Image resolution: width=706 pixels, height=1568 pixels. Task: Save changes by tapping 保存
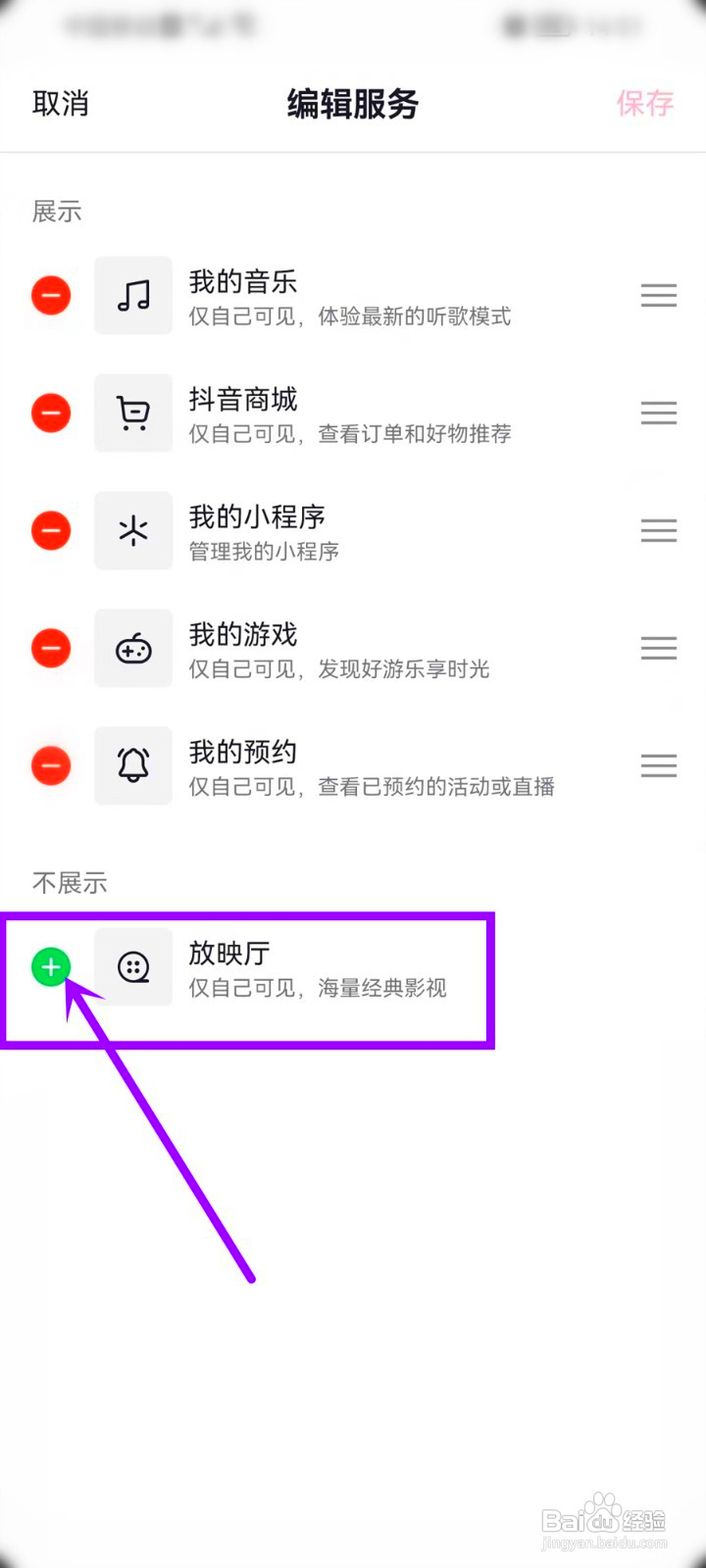point(644,103)
